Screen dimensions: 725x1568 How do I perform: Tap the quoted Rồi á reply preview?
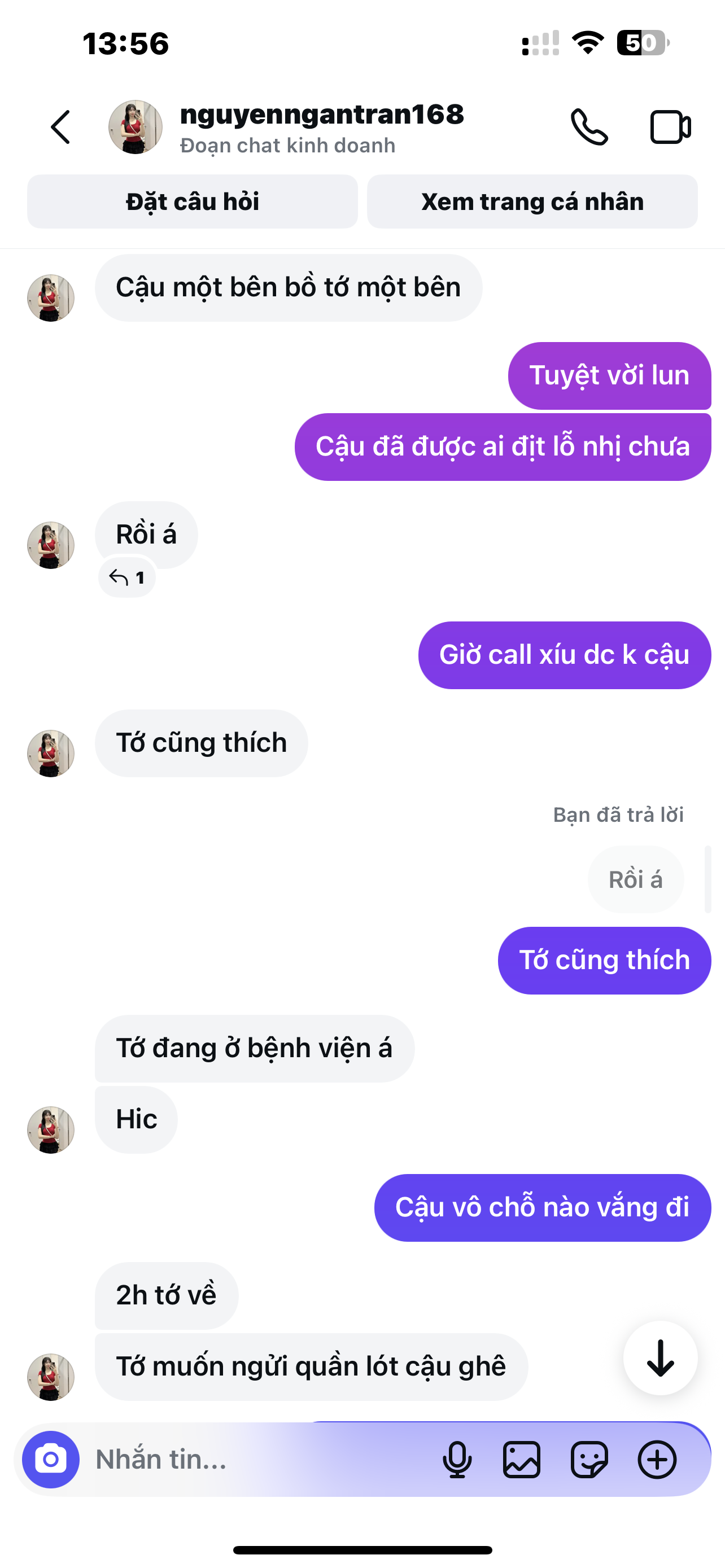click(635, 879)
